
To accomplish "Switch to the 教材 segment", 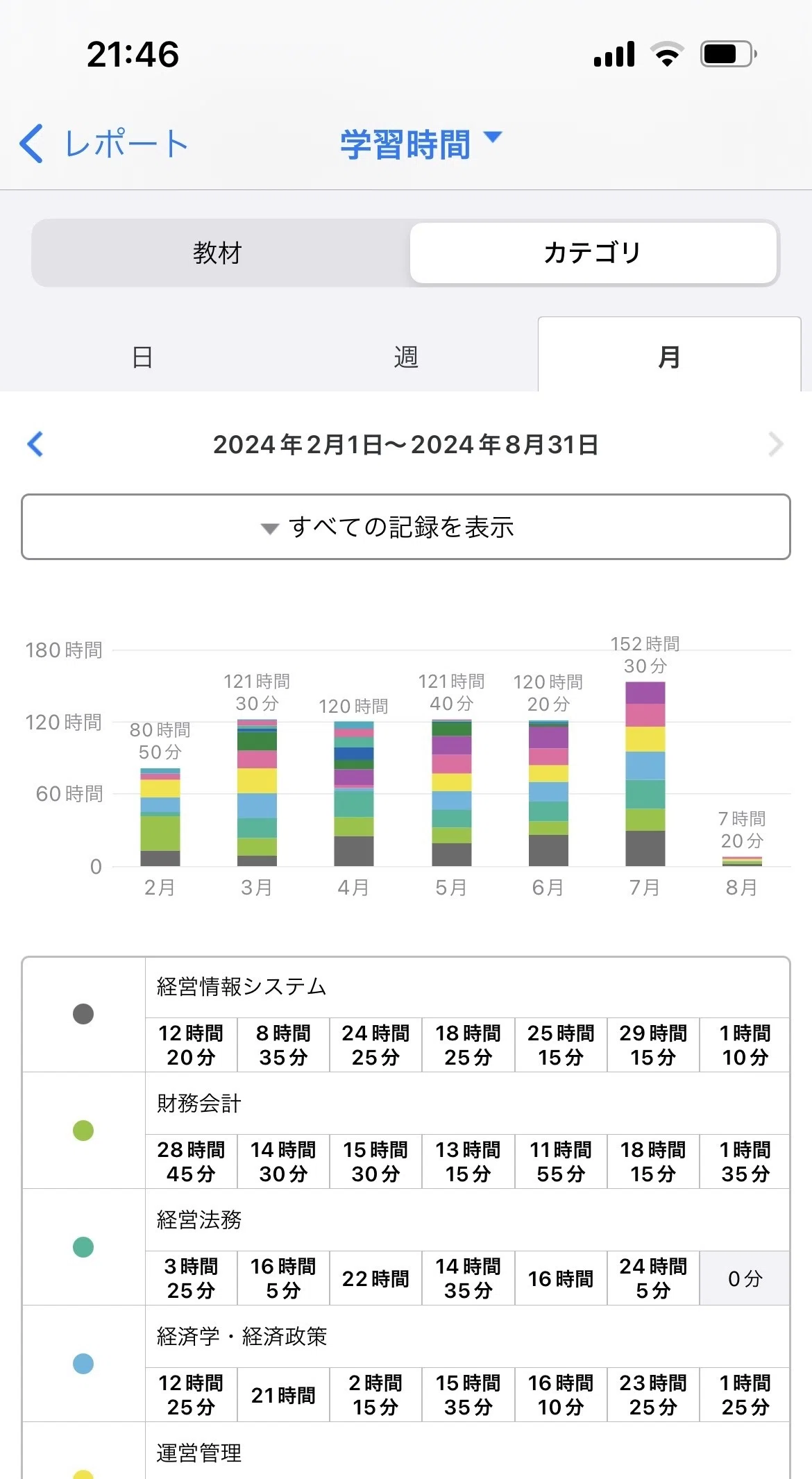I will tap(218, 253).
